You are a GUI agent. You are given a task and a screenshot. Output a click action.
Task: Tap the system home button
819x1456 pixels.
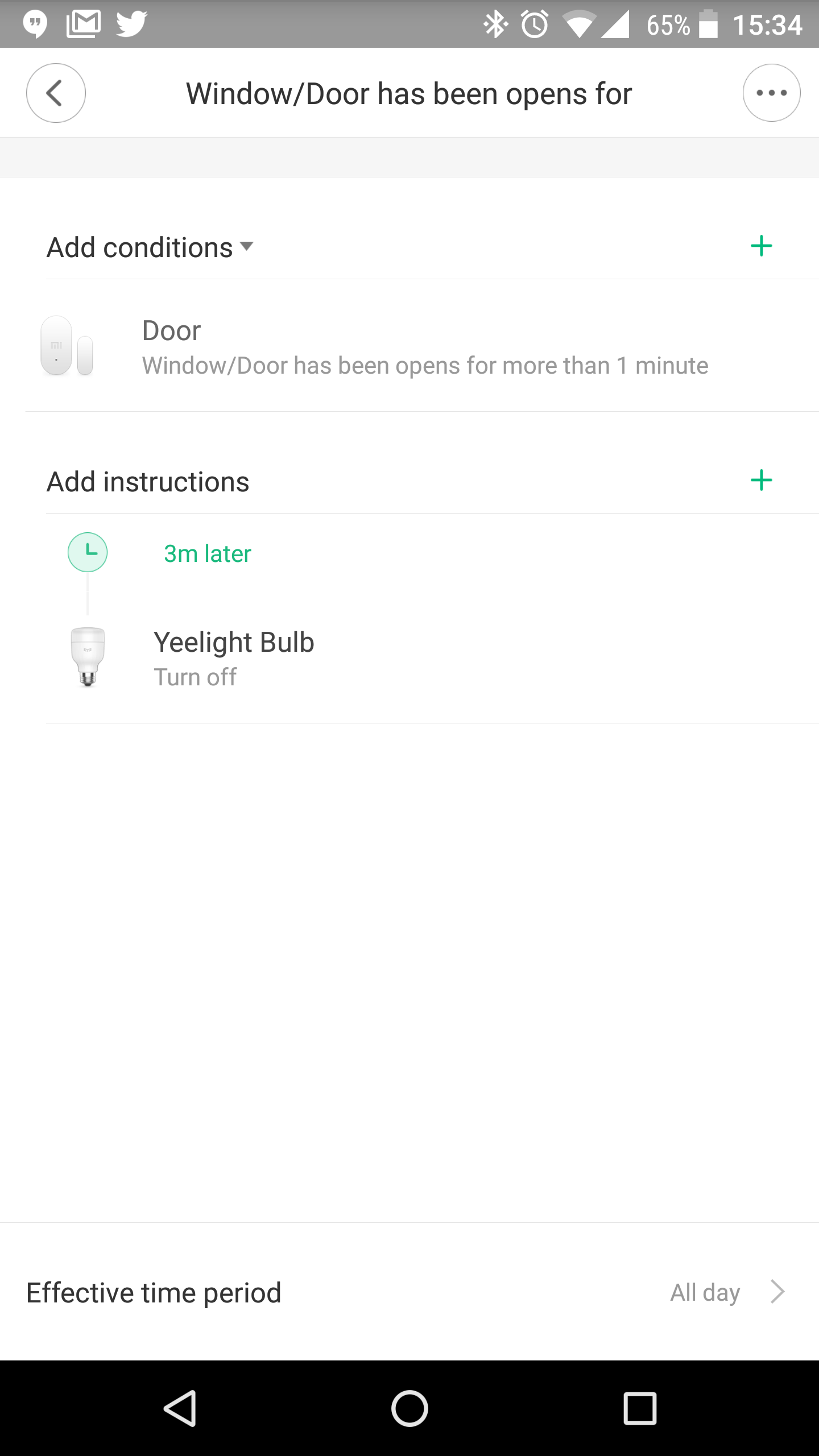point(409,1408)
